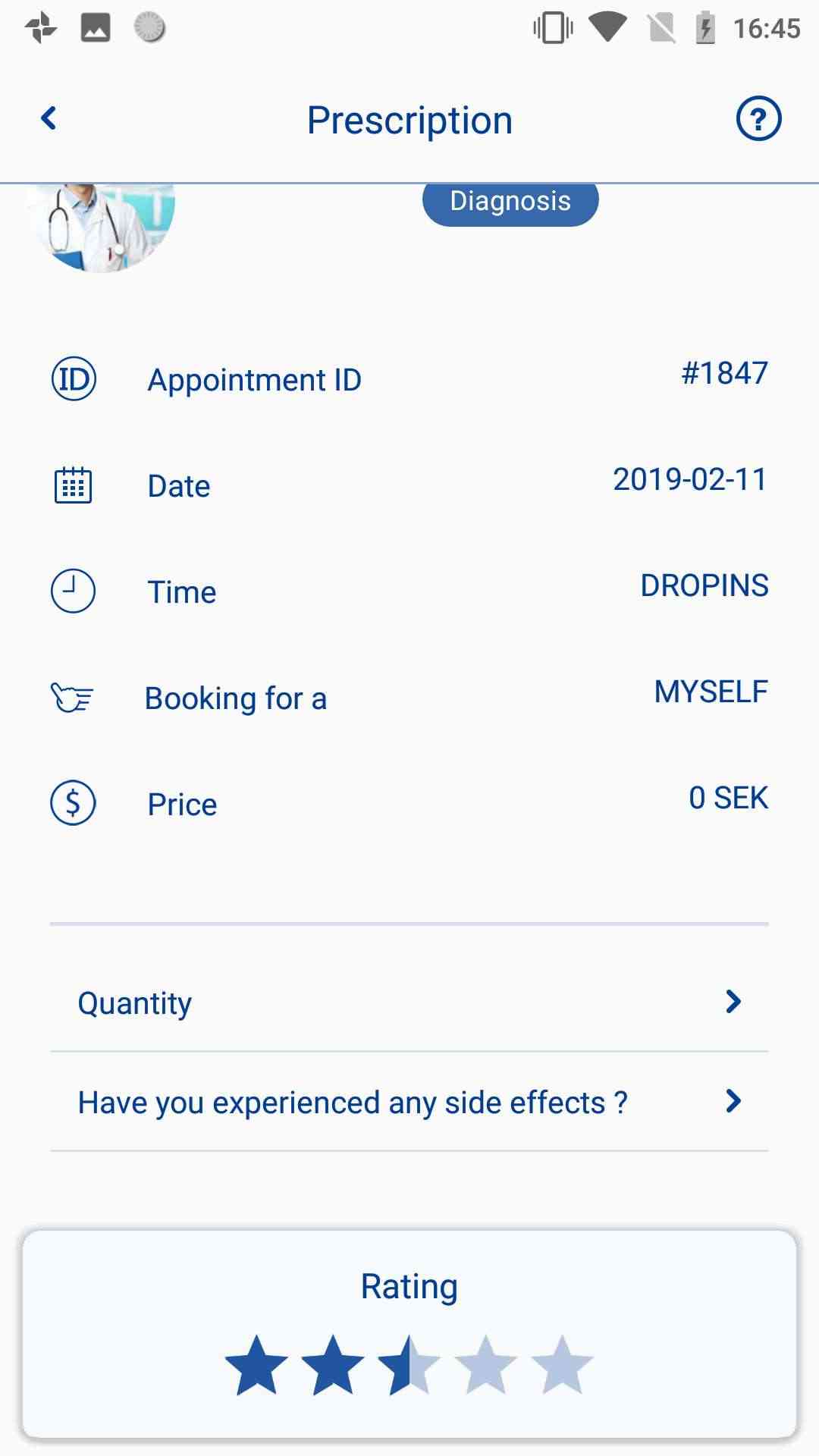Go back from the Prescription screen
Viewport: 819px width, 1456px height.
click(49, 118)
